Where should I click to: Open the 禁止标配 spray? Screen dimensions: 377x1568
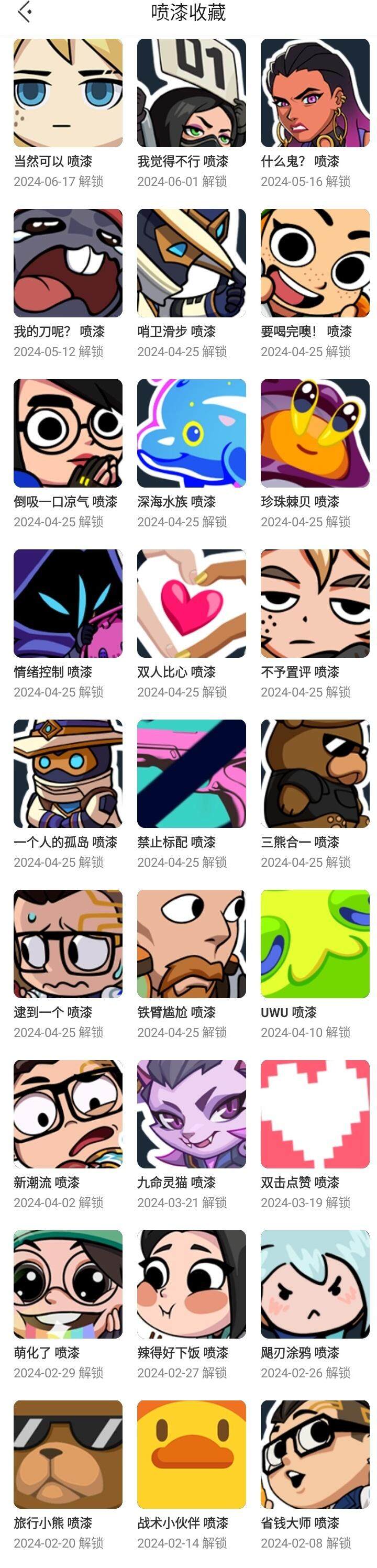(x=191, y=774)
